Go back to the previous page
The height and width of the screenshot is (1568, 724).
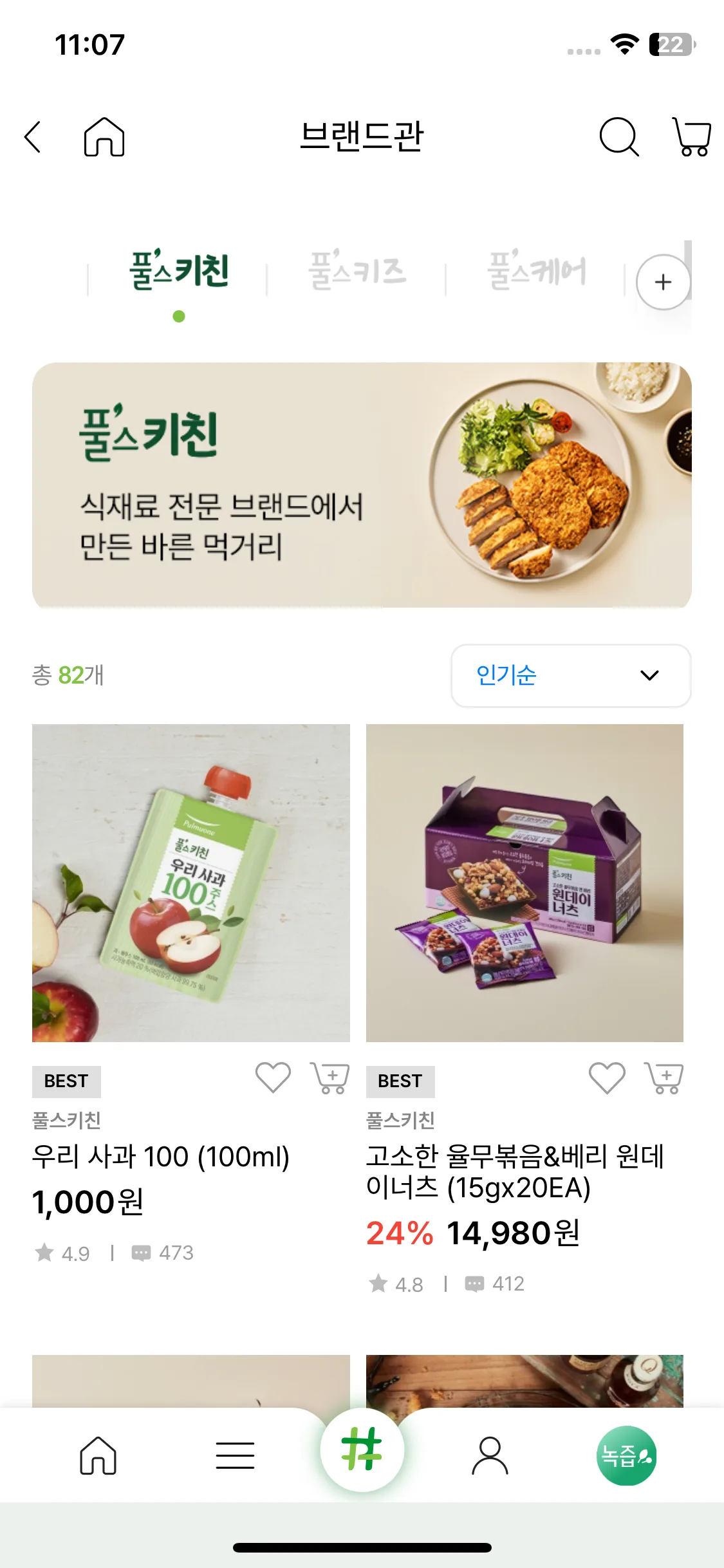[33, 137]
